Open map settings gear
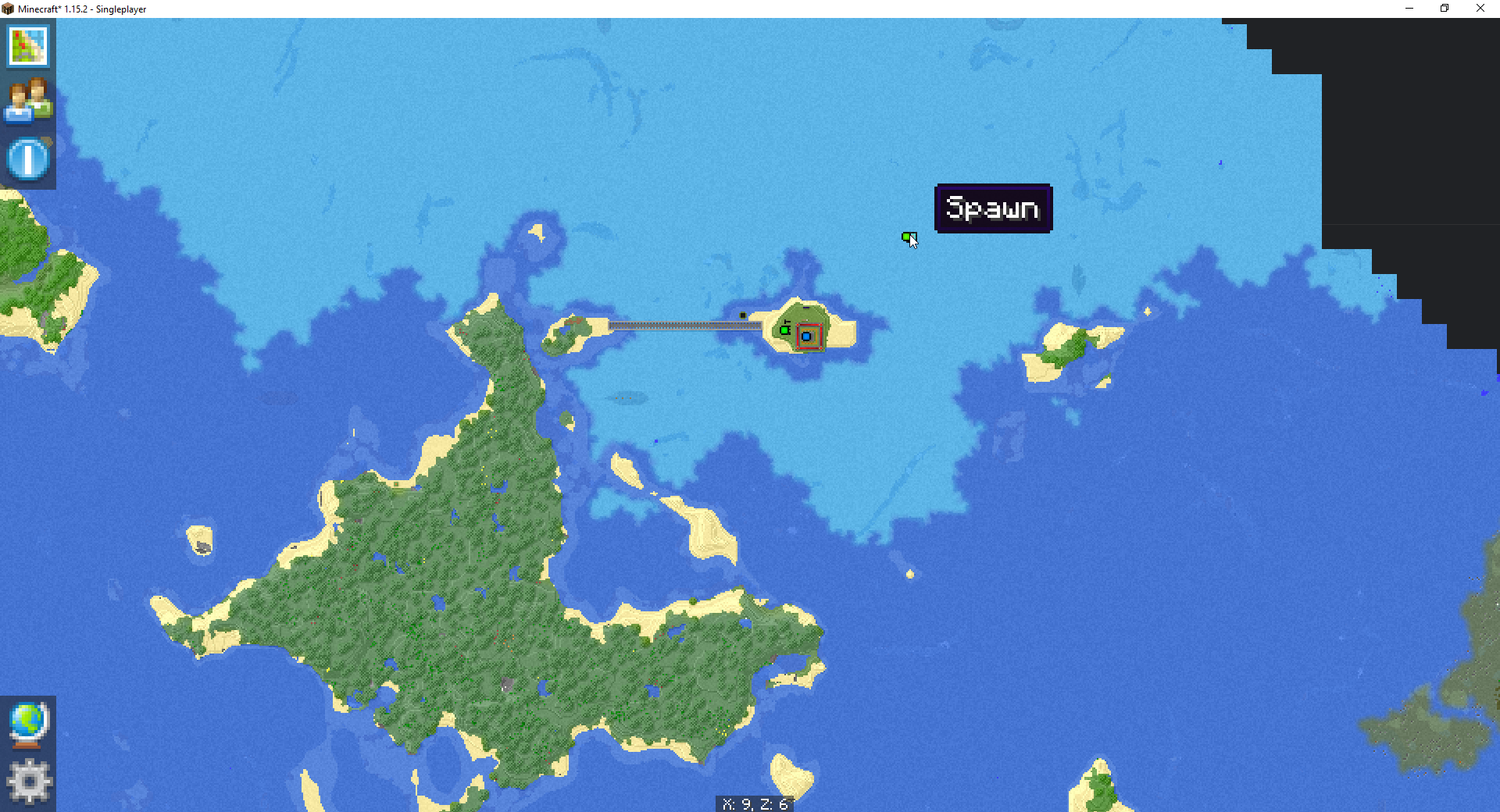The image size is (1500, 812). pos(29,781)
